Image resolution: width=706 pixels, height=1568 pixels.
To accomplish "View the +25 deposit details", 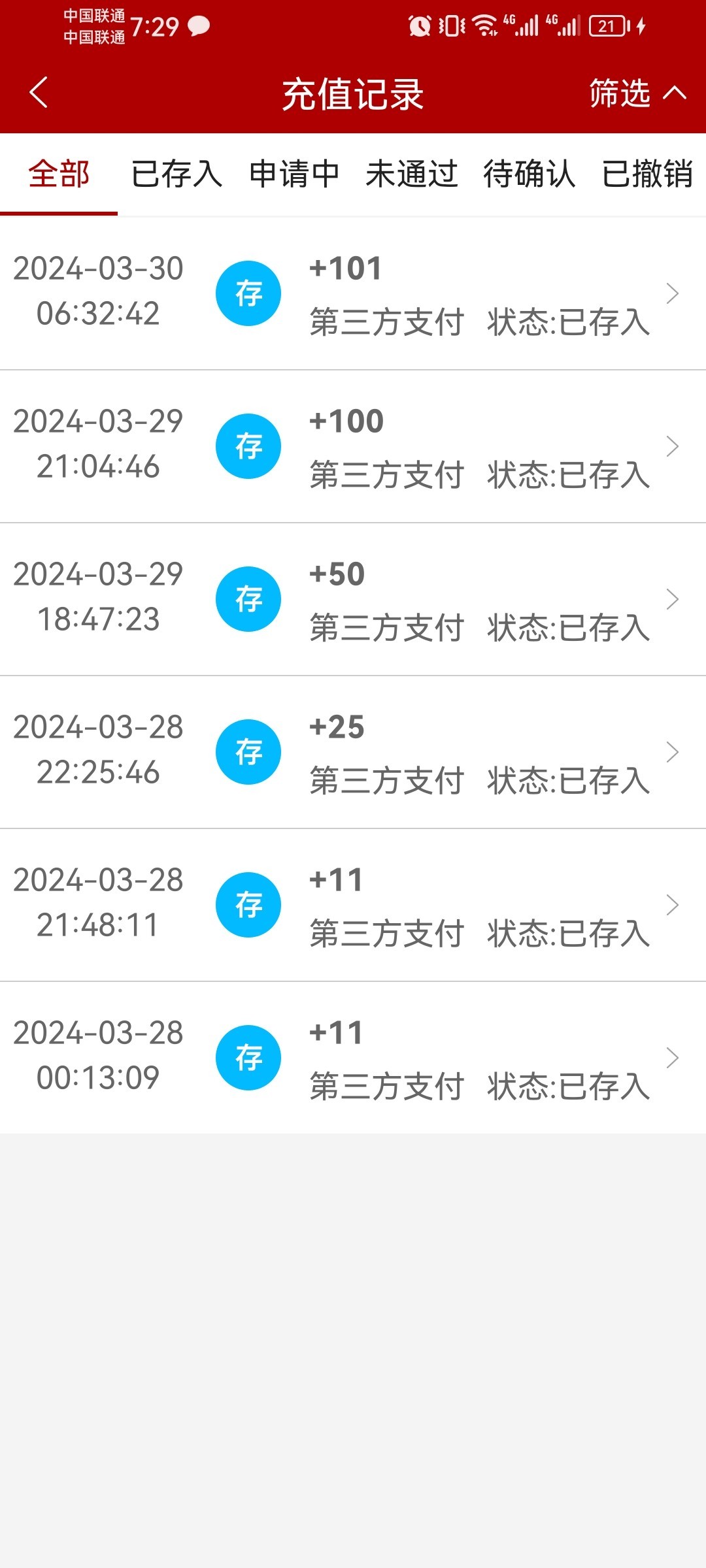I will tap(353, 753).
